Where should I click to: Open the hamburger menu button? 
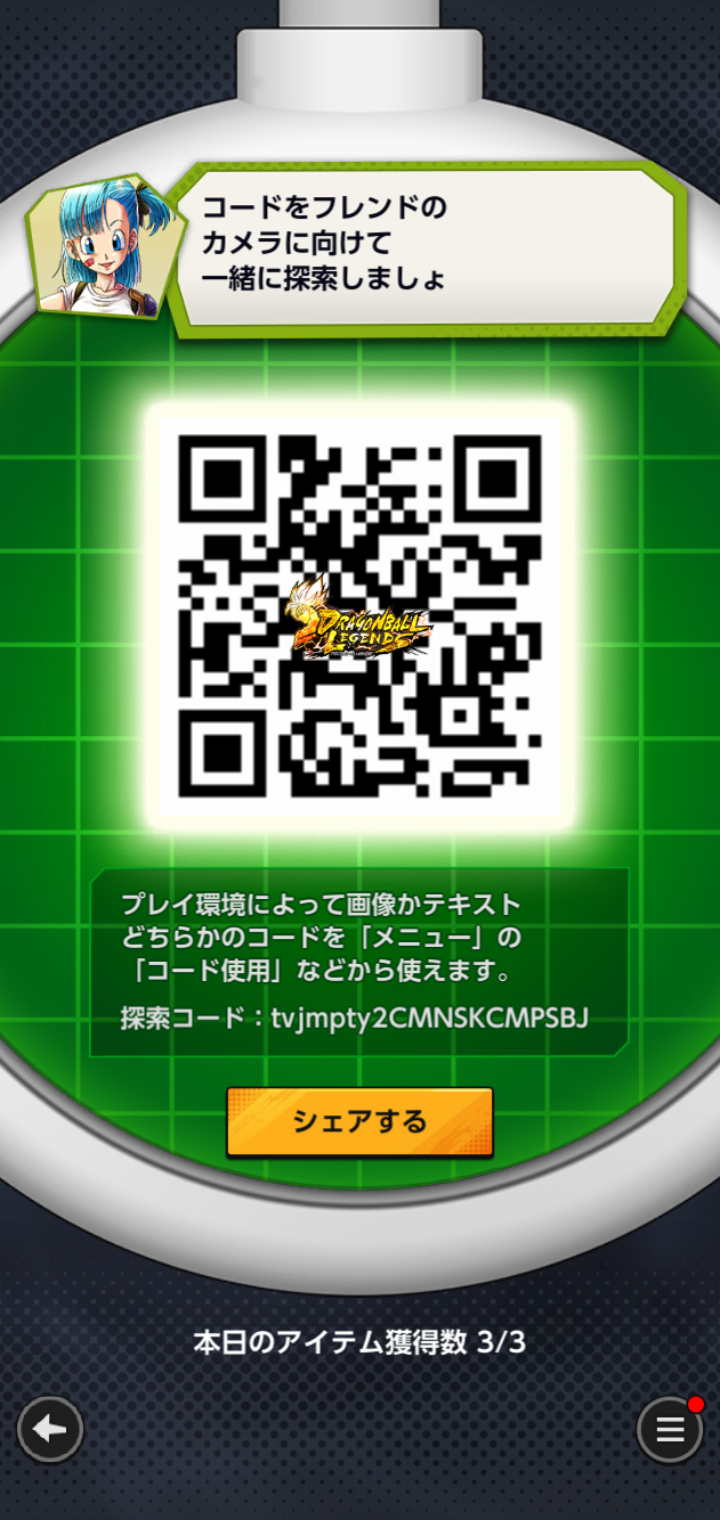tap(669, 1430)
